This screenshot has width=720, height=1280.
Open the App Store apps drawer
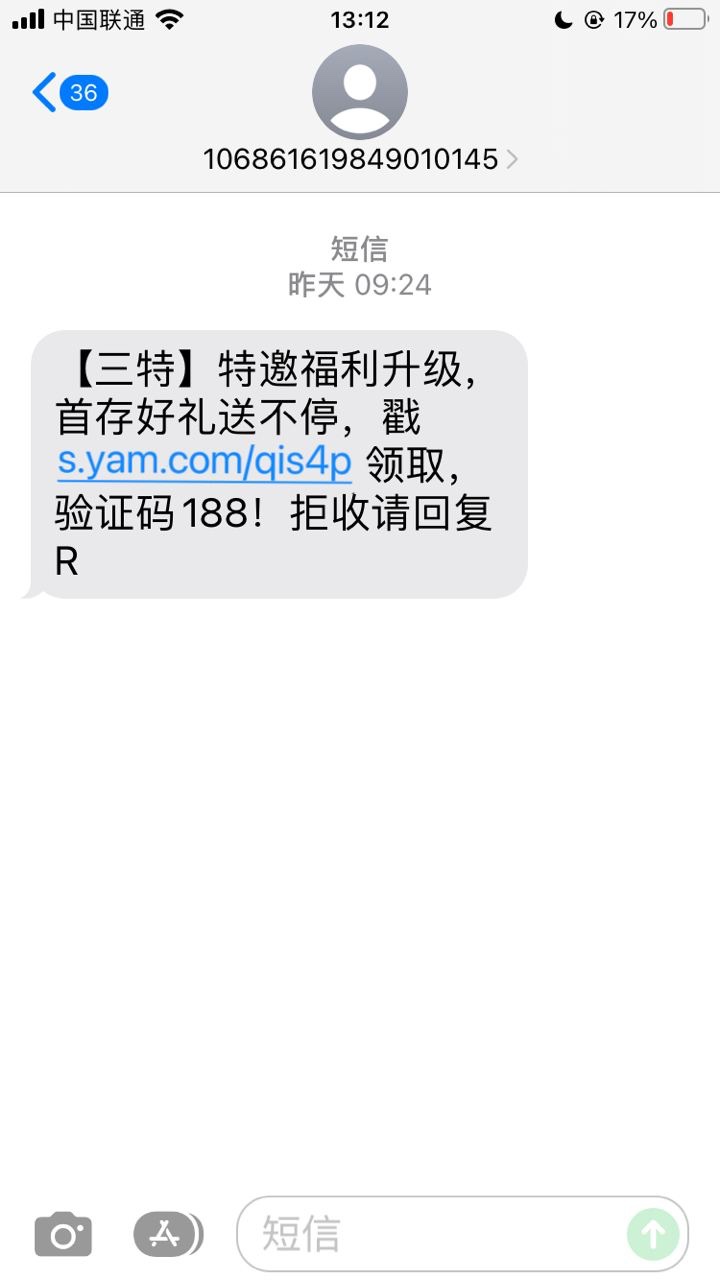tap(166, 1234)
